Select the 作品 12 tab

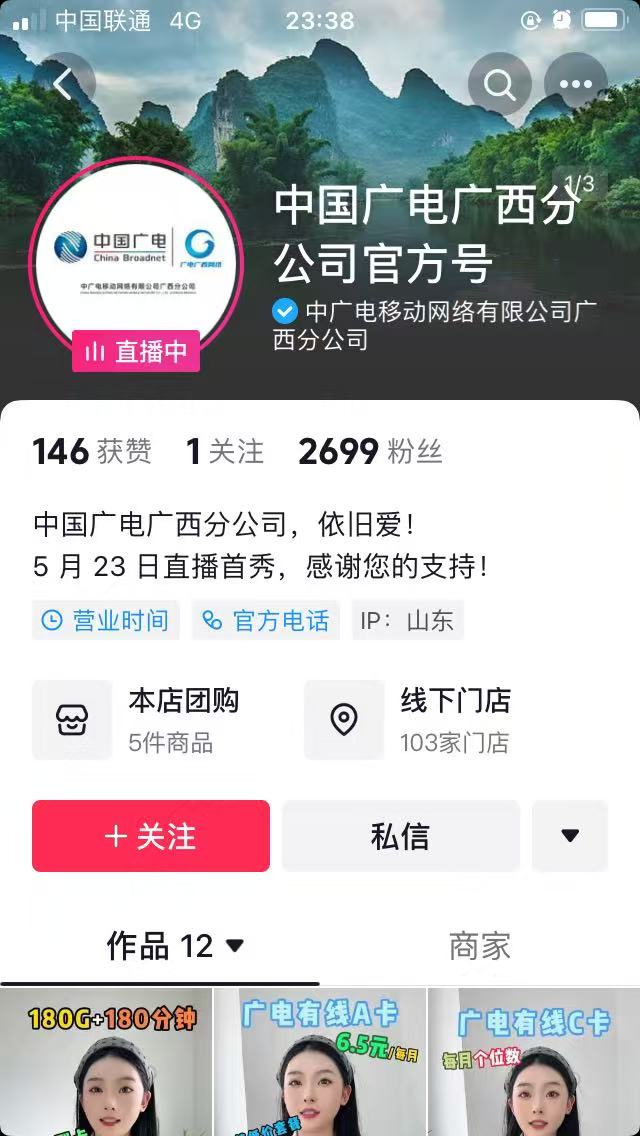click(x=175, y=946)
